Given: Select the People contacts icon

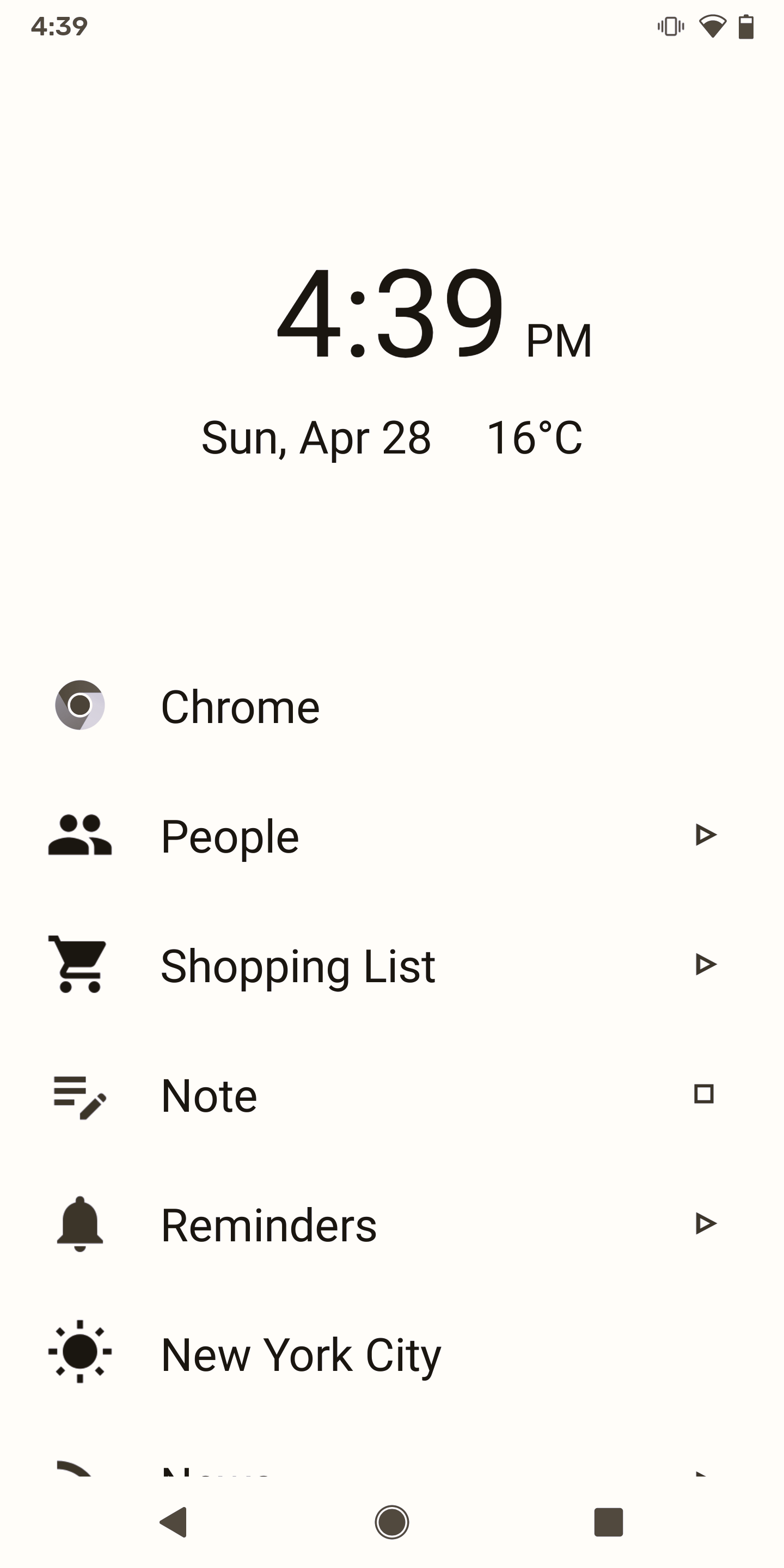Looking at the screenshot, I should click(x=79, y=835).
